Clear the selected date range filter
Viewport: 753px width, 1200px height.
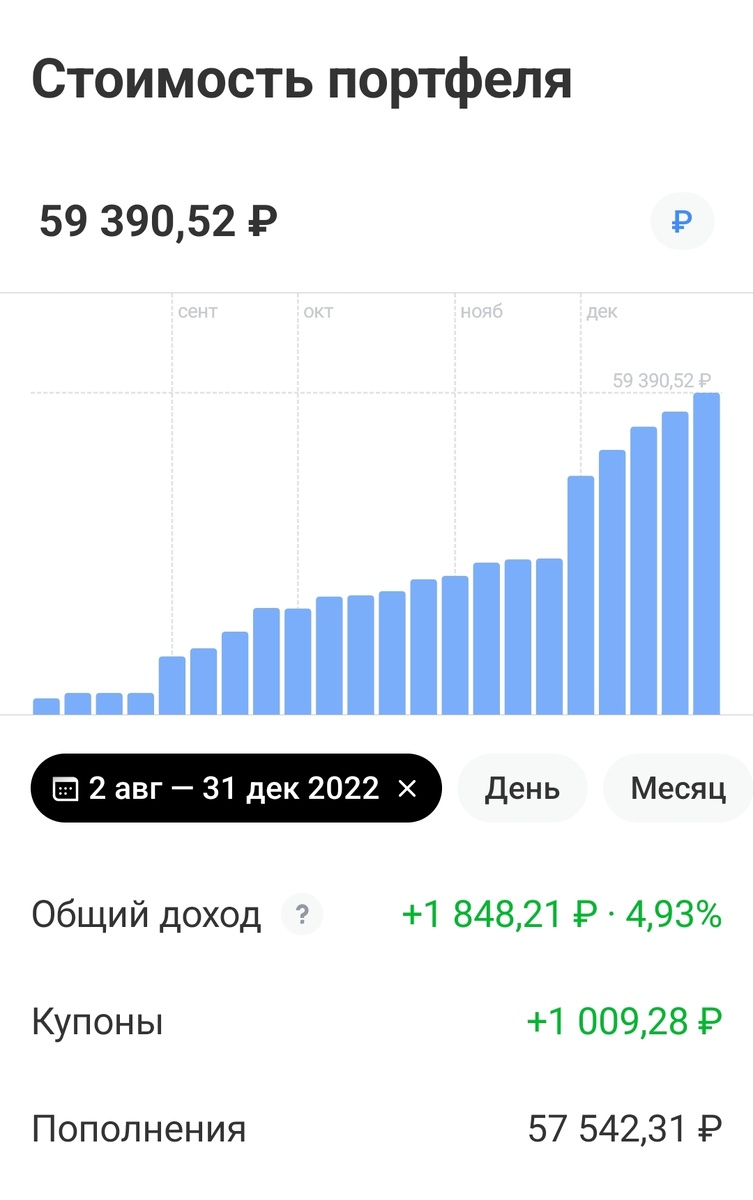(407, 789)
